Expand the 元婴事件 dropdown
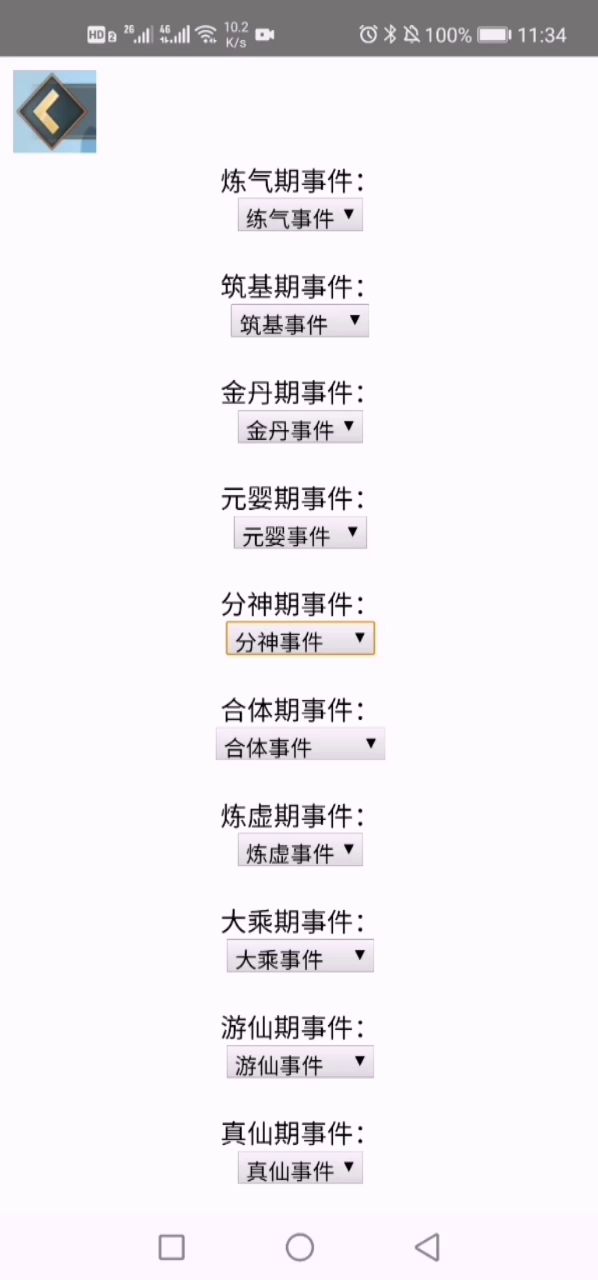 click(300, 533)
